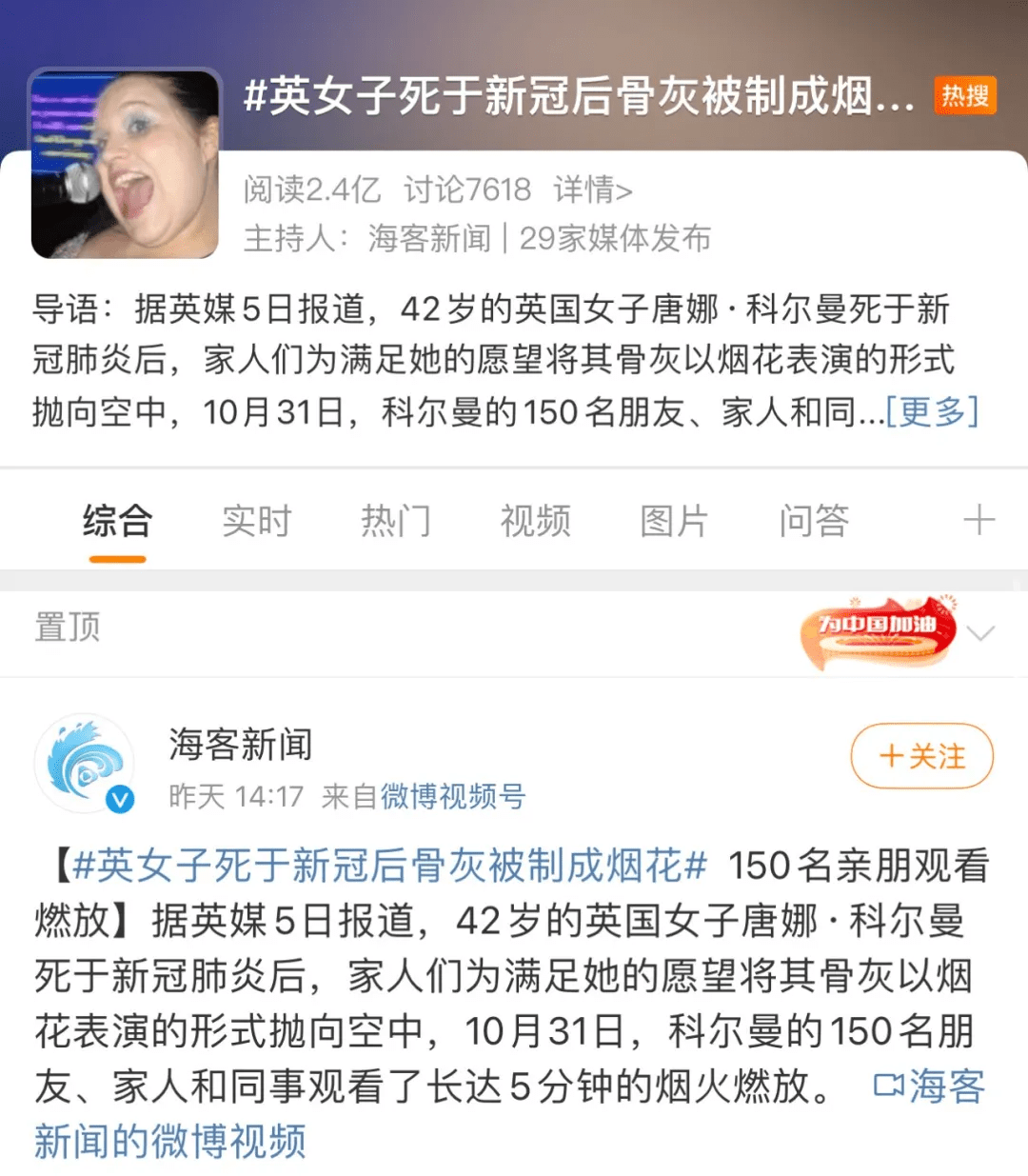The height and width of the screenshot is (1176, 1028).
Task: Open the topic cover photo thumbnail
Action: coord(125,164)
